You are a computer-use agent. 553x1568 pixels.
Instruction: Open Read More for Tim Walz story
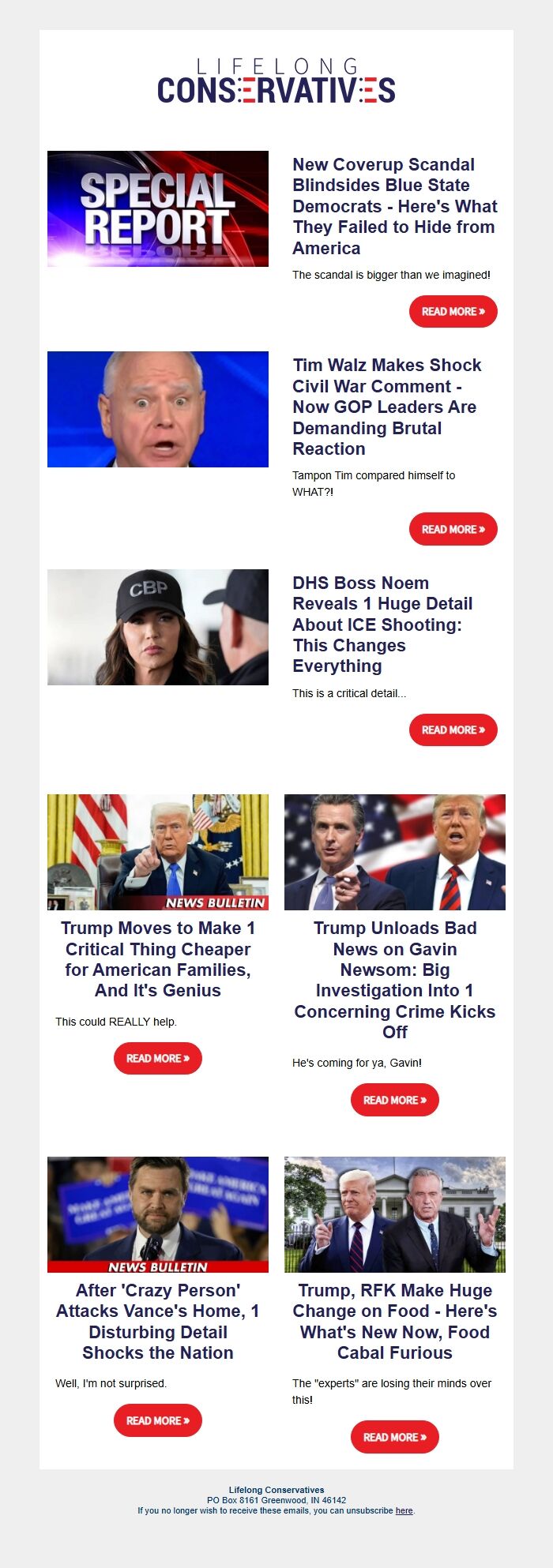(453, 529)
